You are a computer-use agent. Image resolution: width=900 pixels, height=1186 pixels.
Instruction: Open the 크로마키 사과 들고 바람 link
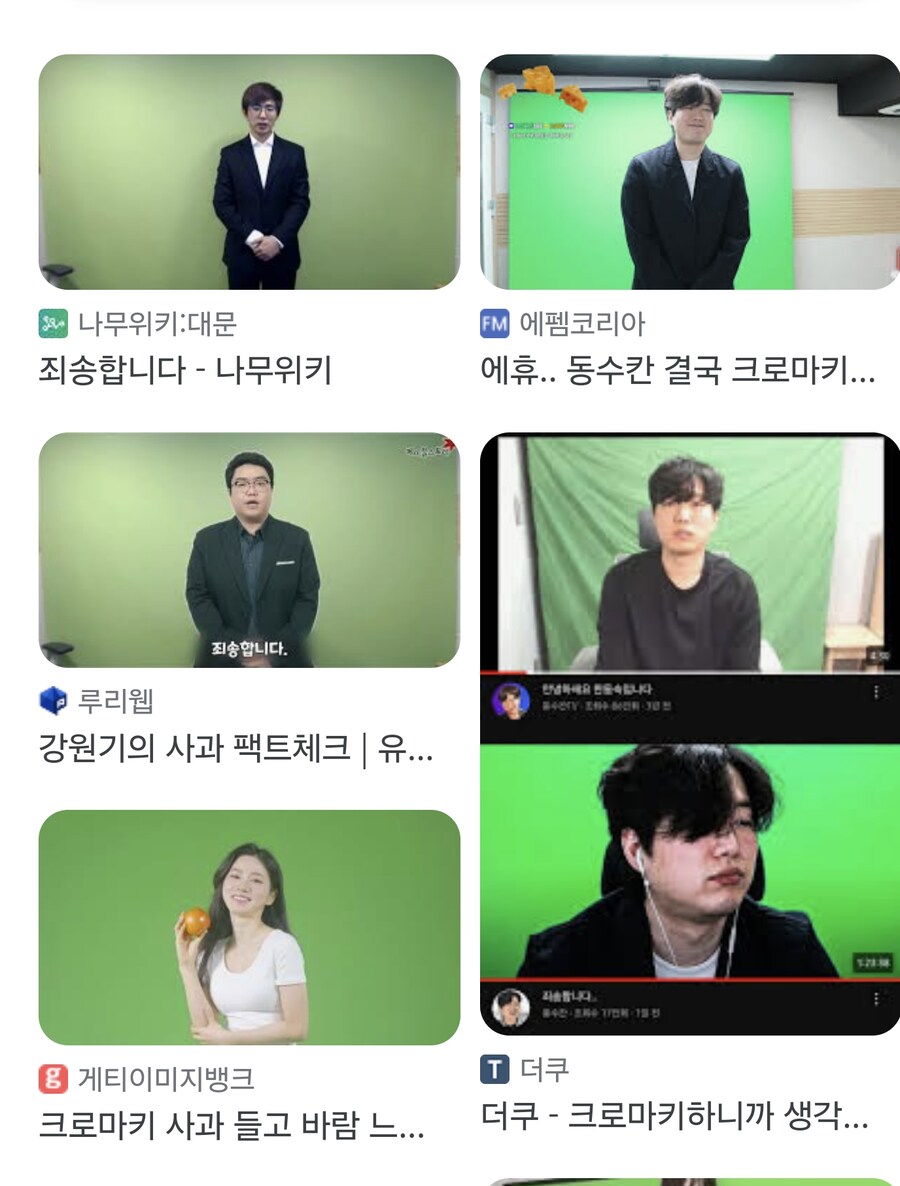pos(232,1125)
